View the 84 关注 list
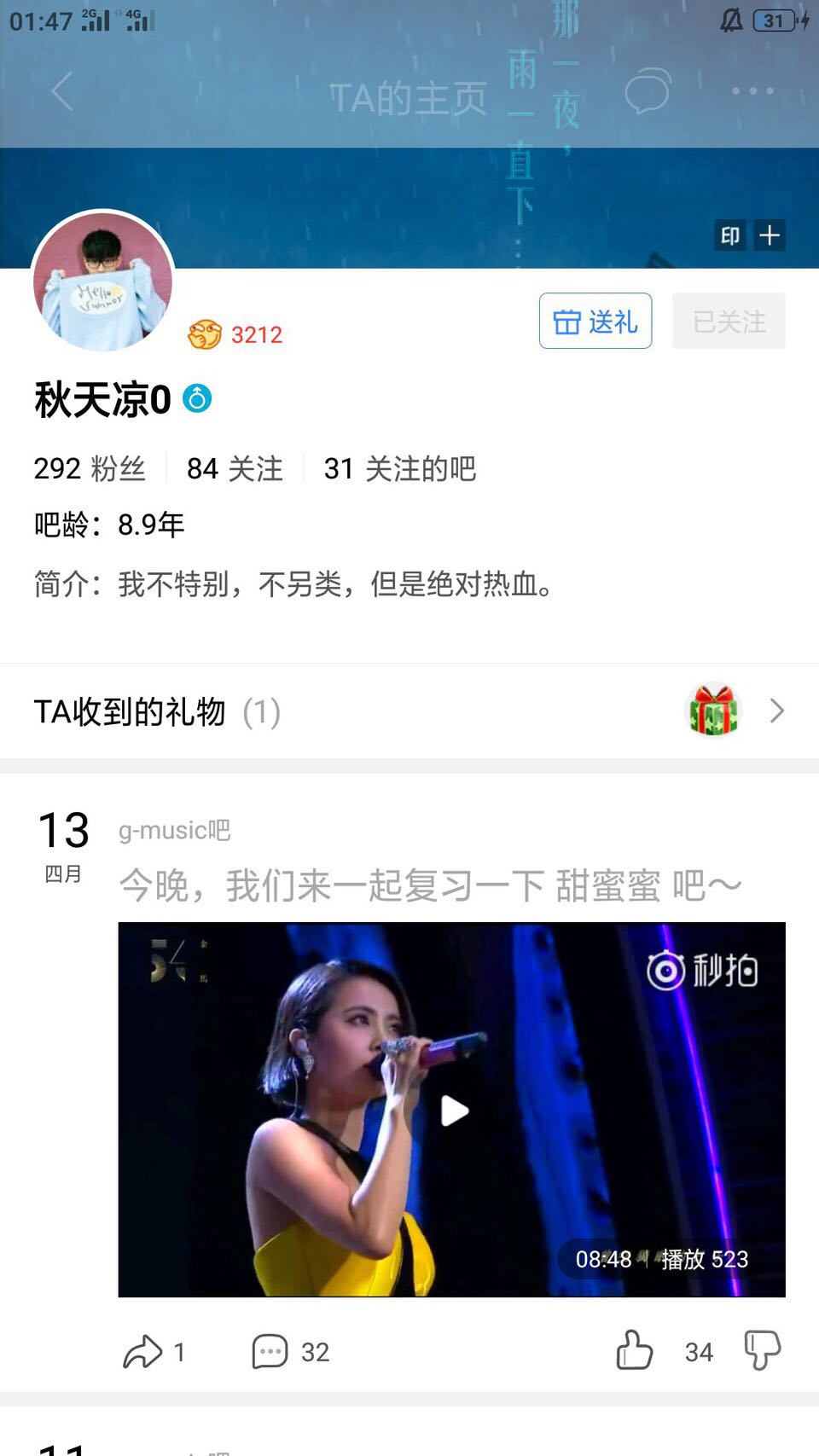Image resolution: width=819 pixels, height=1456 pixels. [x=235, y=468]
